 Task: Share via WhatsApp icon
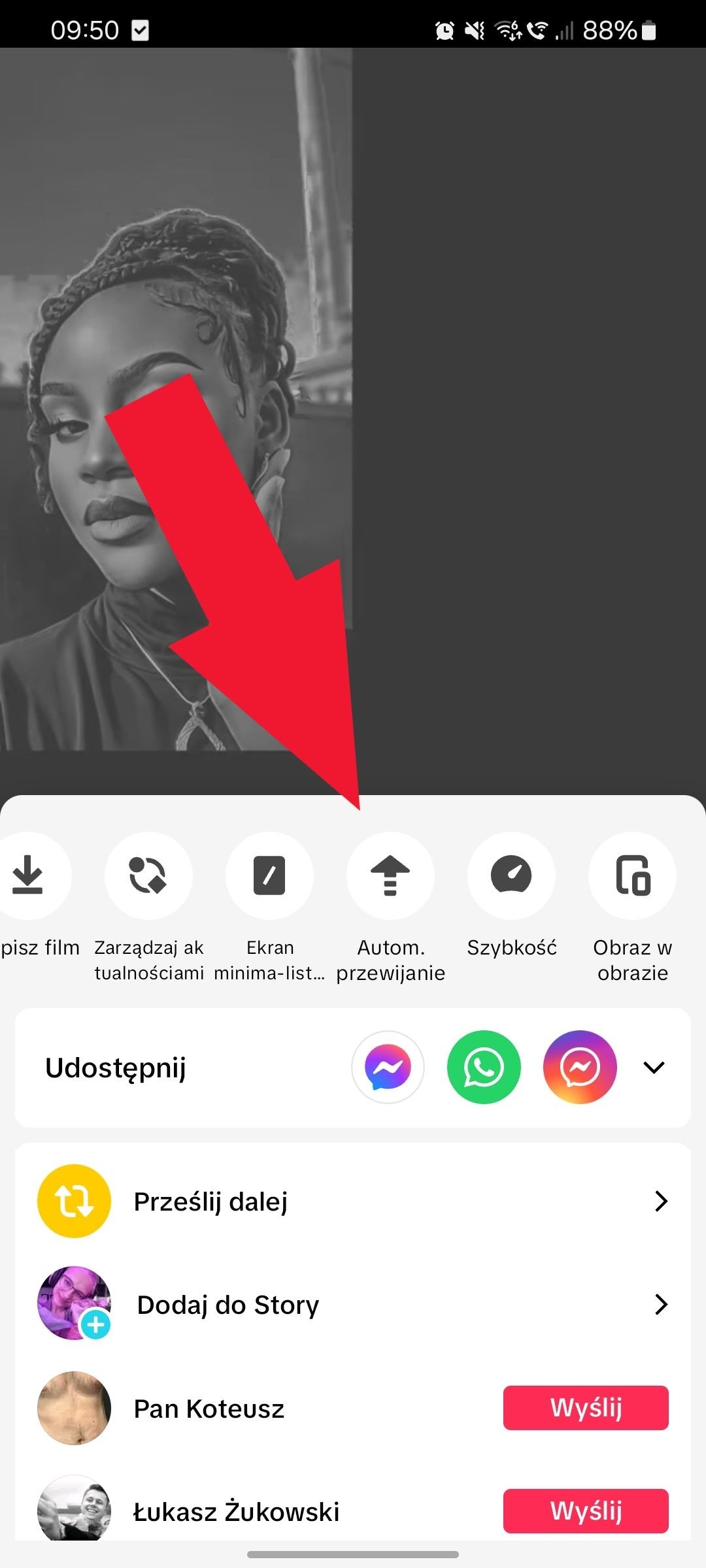(484, 1067)
